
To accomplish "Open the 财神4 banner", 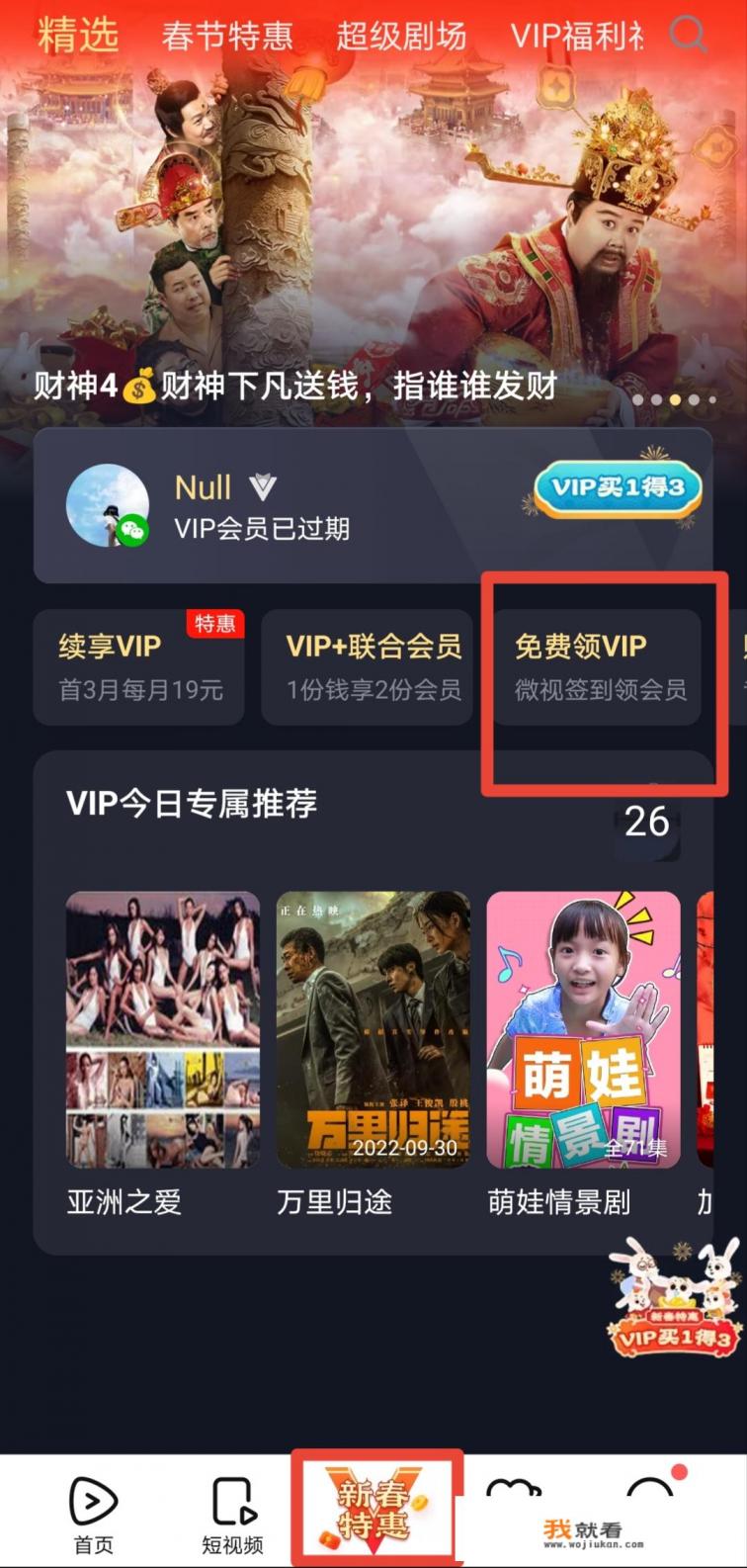I will coord(373,218).
